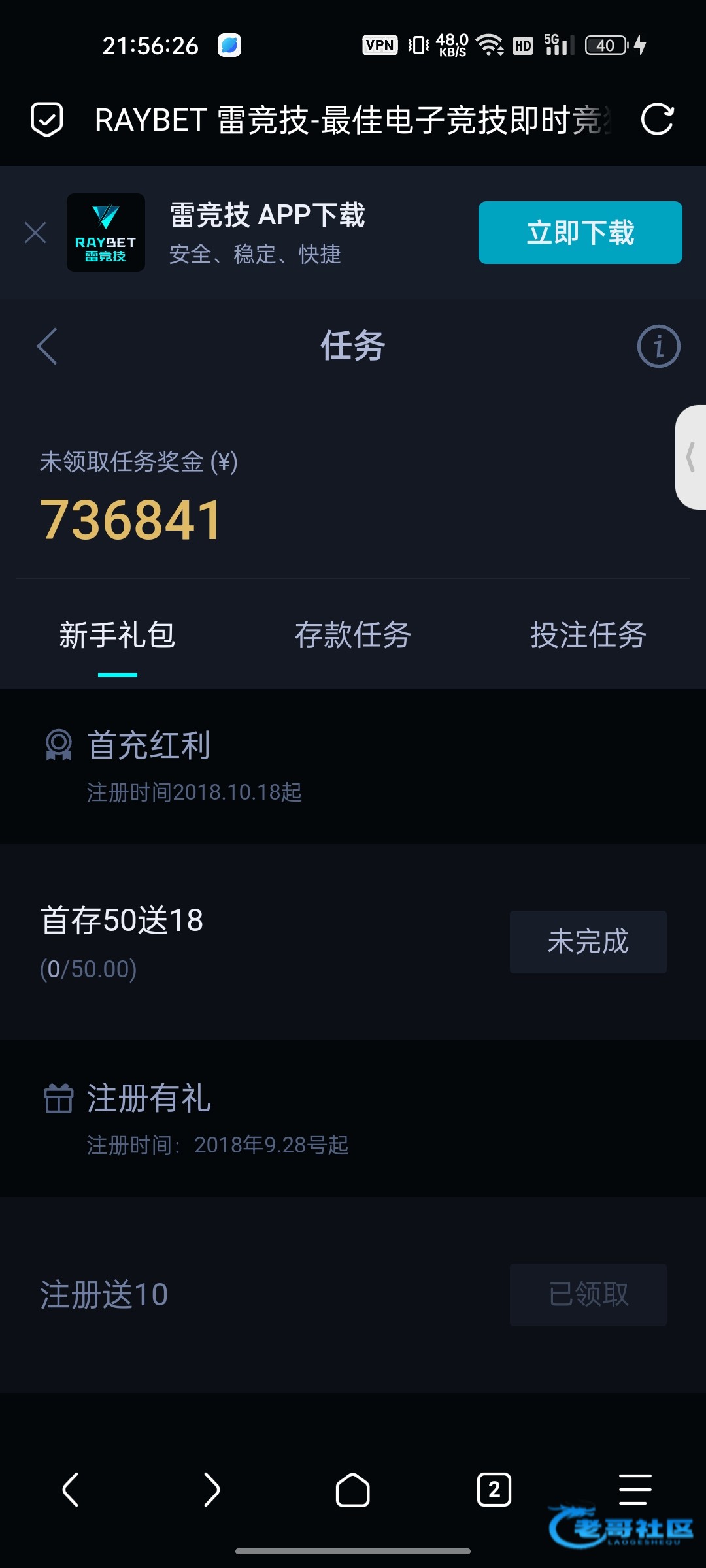
Task: Go back from the 任务 page
Action: pos(47,346)
